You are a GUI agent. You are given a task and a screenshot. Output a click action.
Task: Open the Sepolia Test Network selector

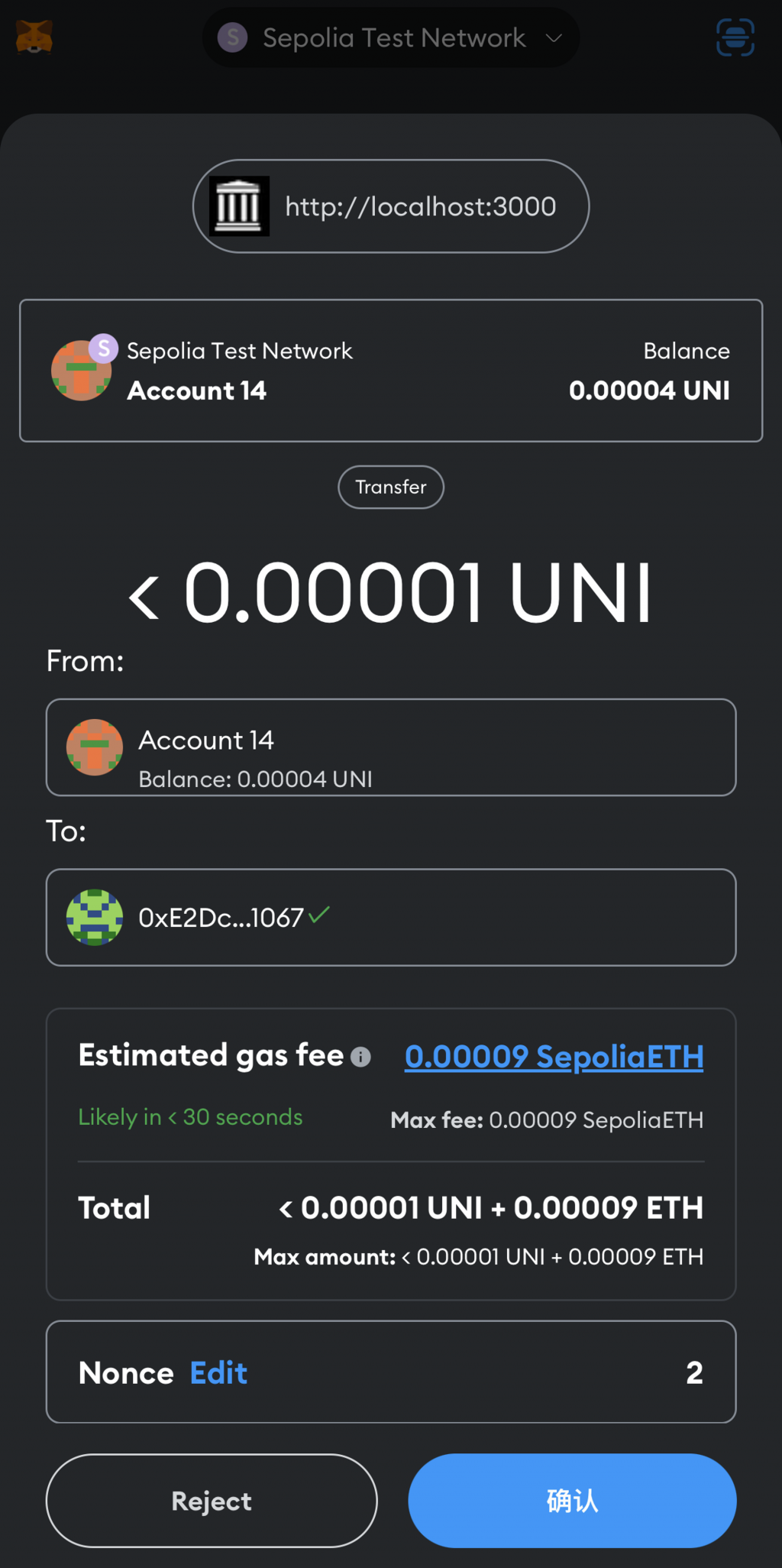[390, 37]
